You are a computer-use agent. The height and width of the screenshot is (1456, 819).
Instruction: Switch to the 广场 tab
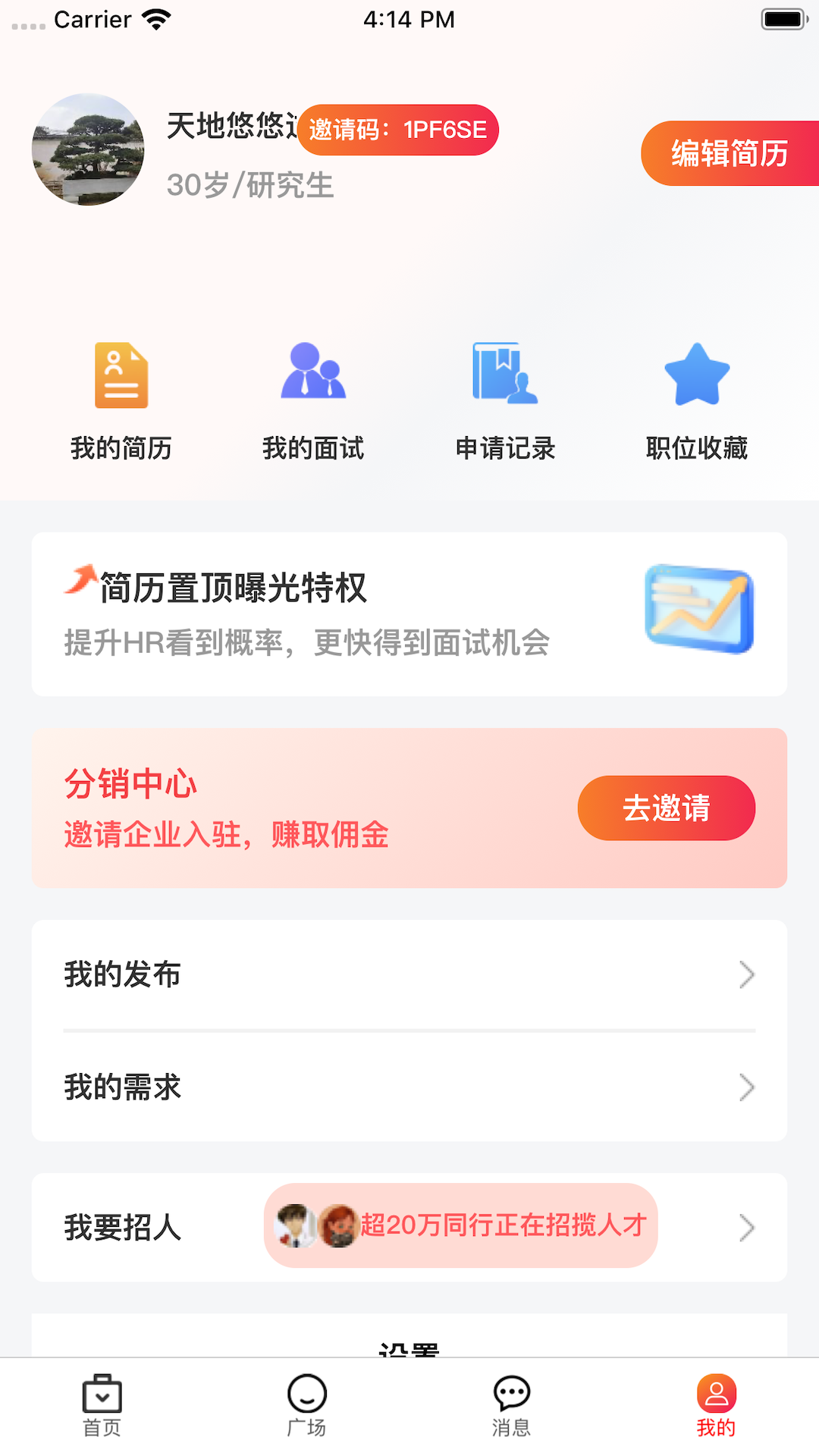tap(307, 1406)
